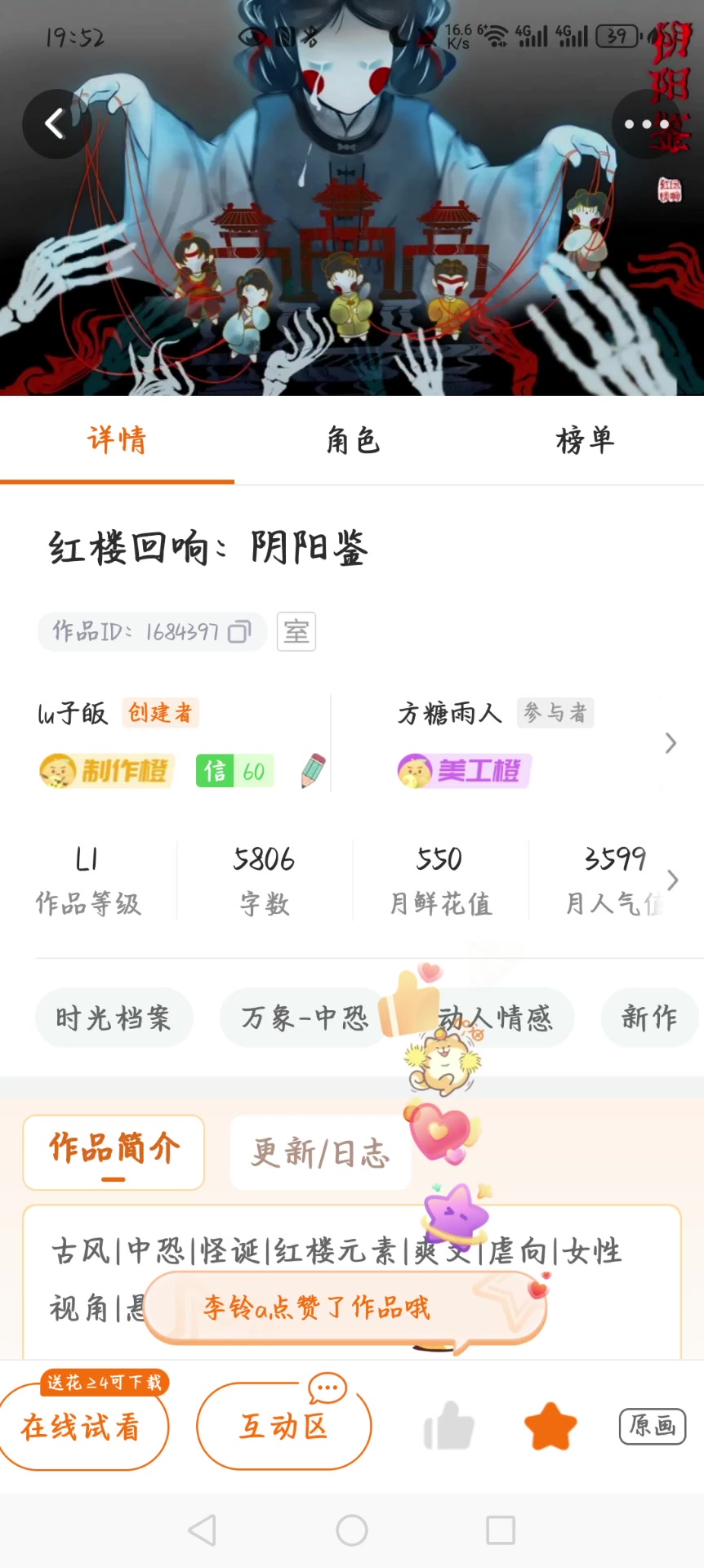Expand the contributors list chevron
704x1568 pixels.
click(x=671, y=743)
